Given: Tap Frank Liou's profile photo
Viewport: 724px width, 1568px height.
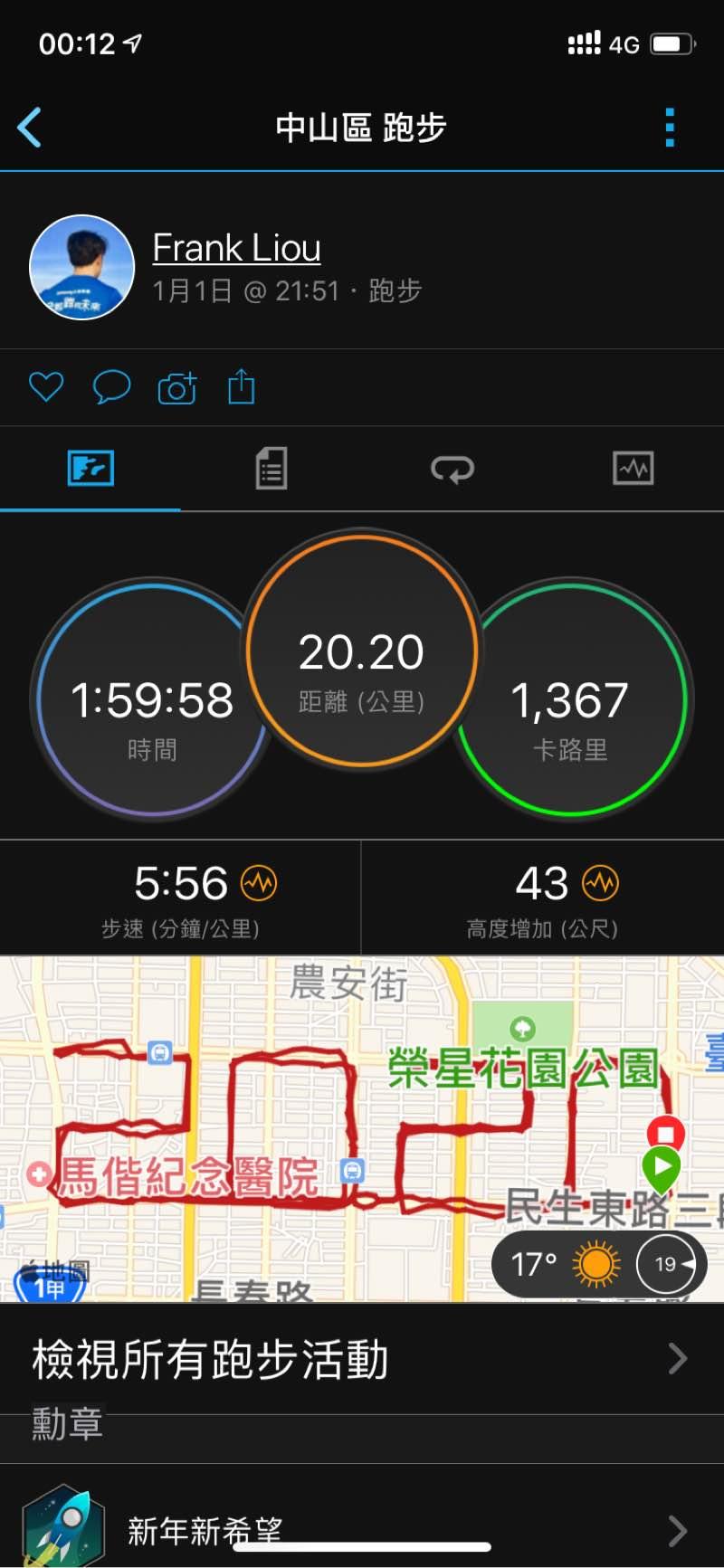Looking at the screenshot, I should pos(82,268).
